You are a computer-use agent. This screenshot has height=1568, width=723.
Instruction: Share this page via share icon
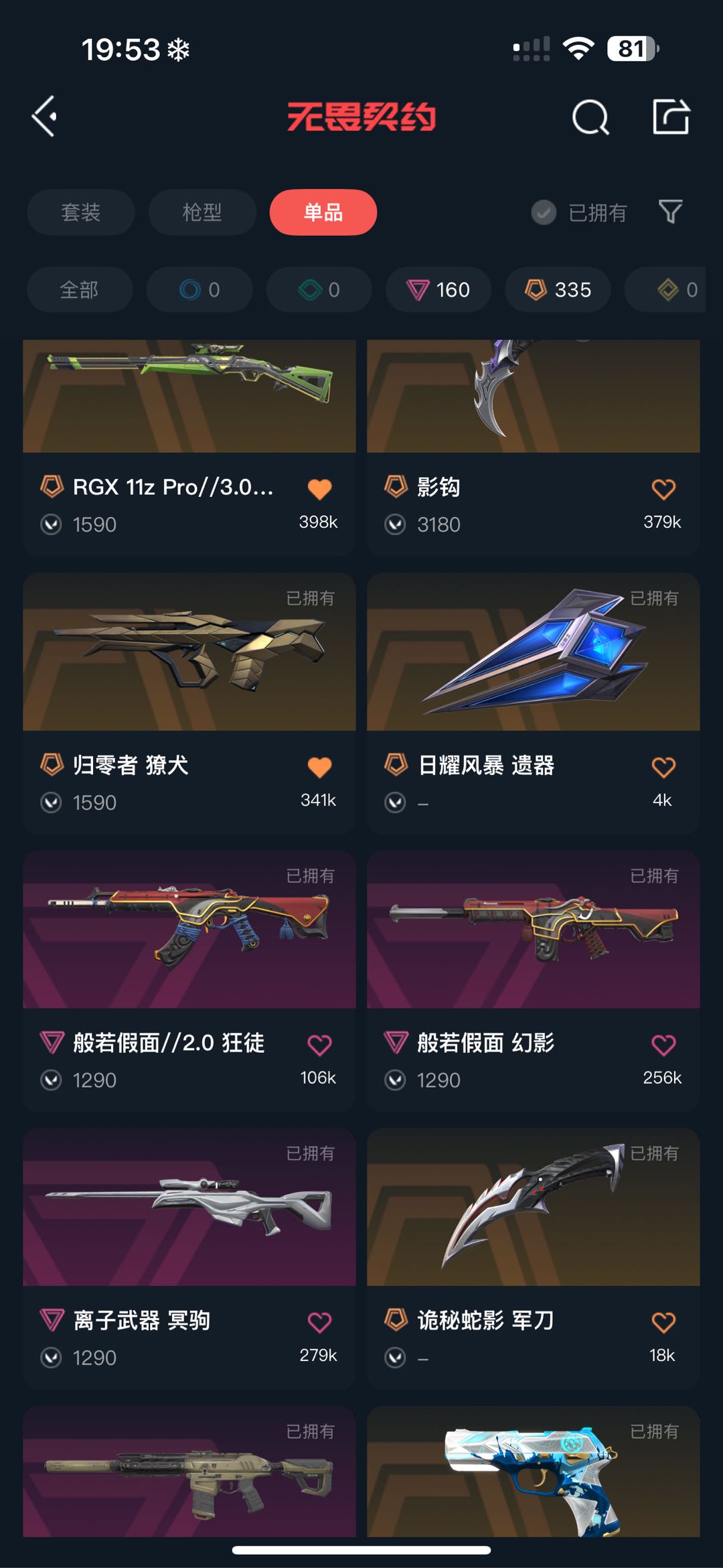pyautogui.click(x=670, y=117)
